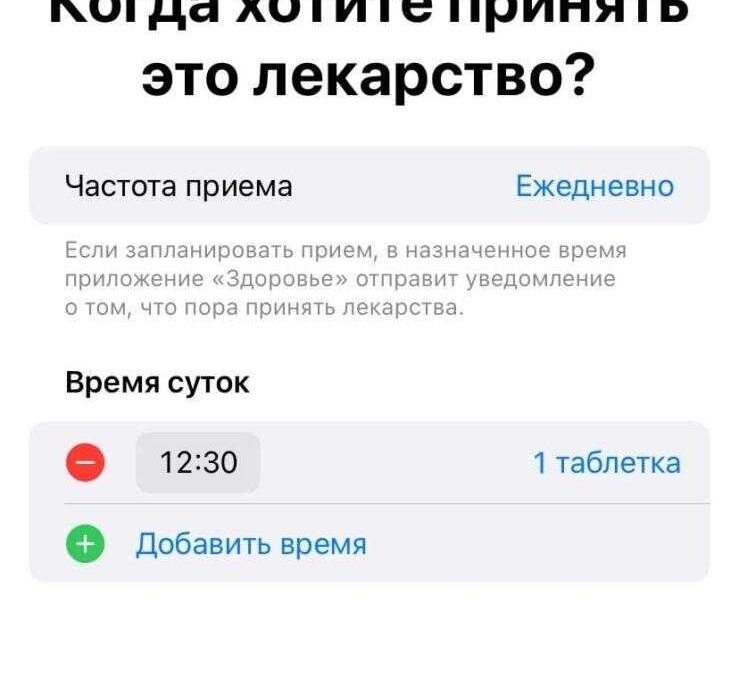The width and height of the screenshot is (739, 675).
Task: Edit the 12:30 time picker
Action: tap(198, 463)
